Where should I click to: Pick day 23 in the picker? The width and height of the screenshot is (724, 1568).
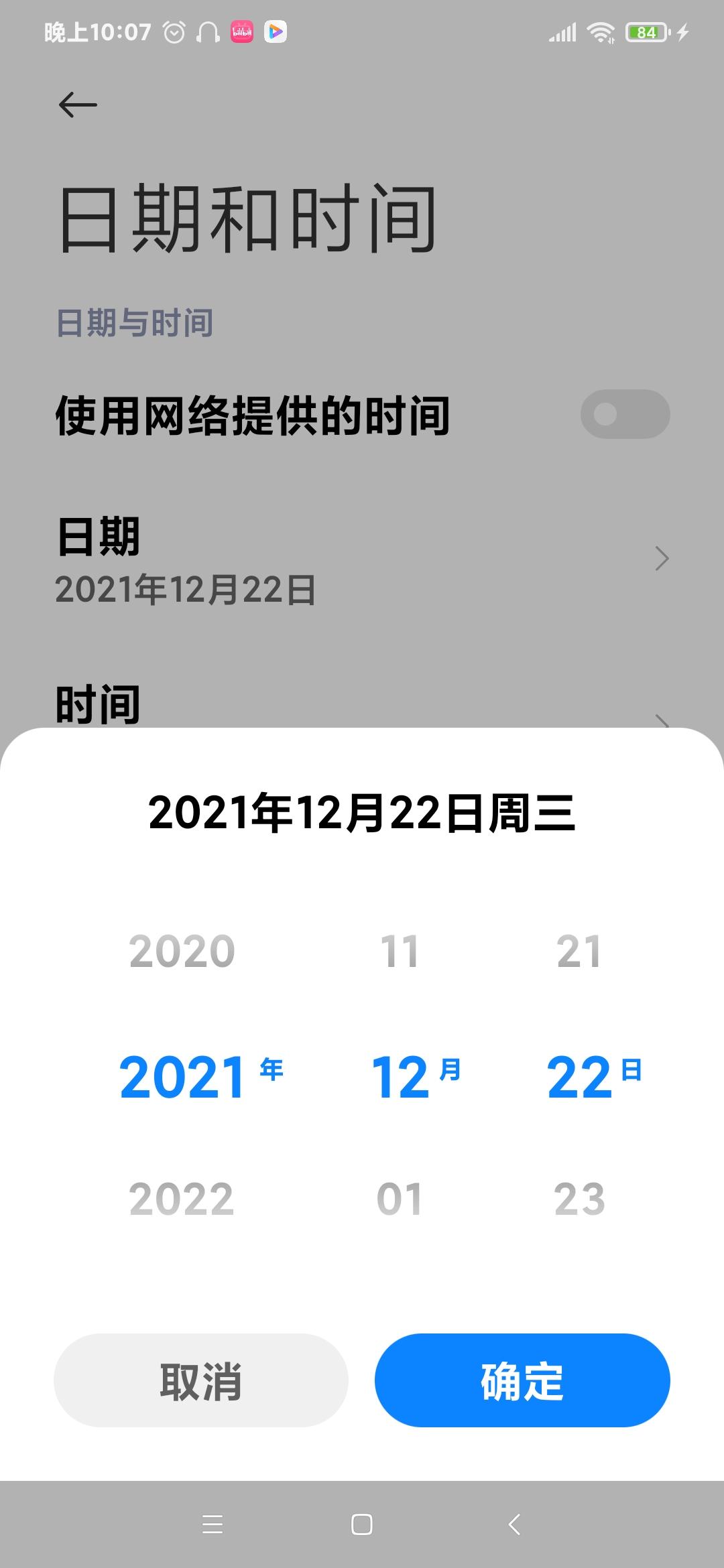tap(579, 1199)
